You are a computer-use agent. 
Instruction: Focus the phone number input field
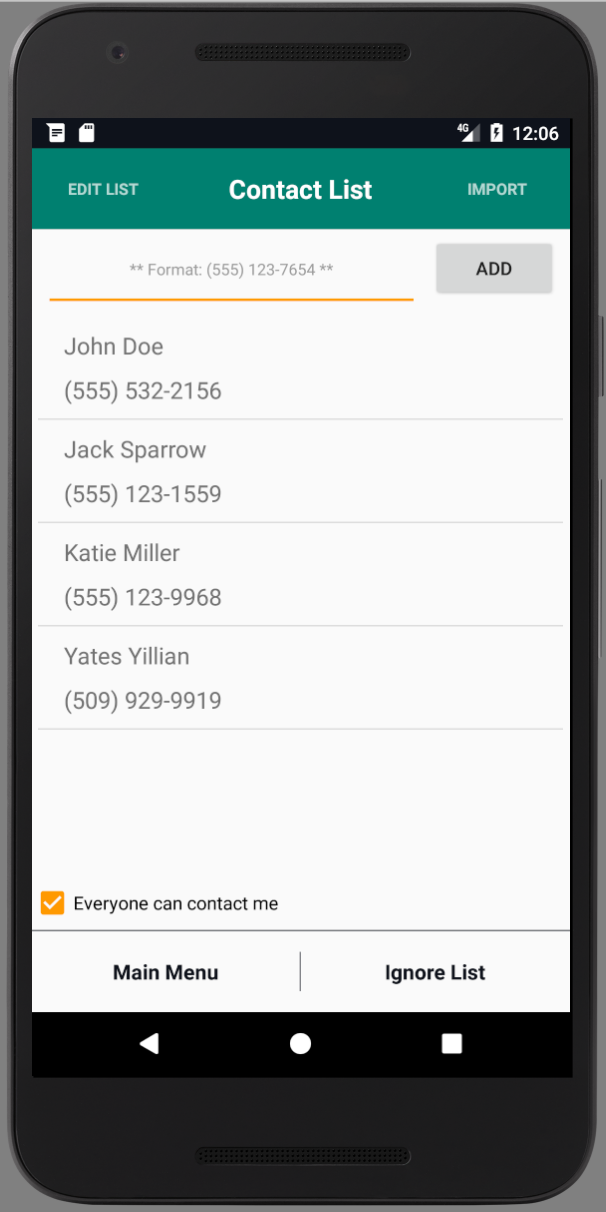coord(231,270)
